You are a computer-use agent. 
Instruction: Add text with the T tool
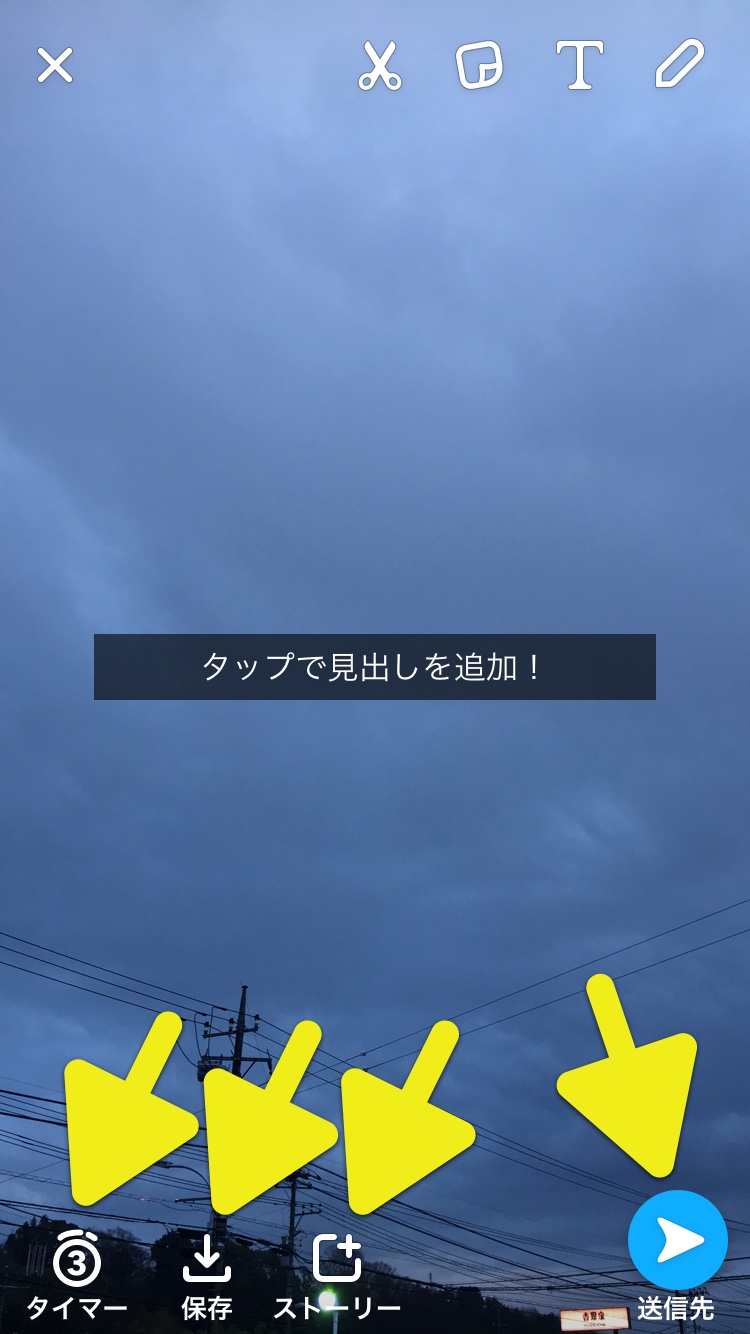coord(580,66)
